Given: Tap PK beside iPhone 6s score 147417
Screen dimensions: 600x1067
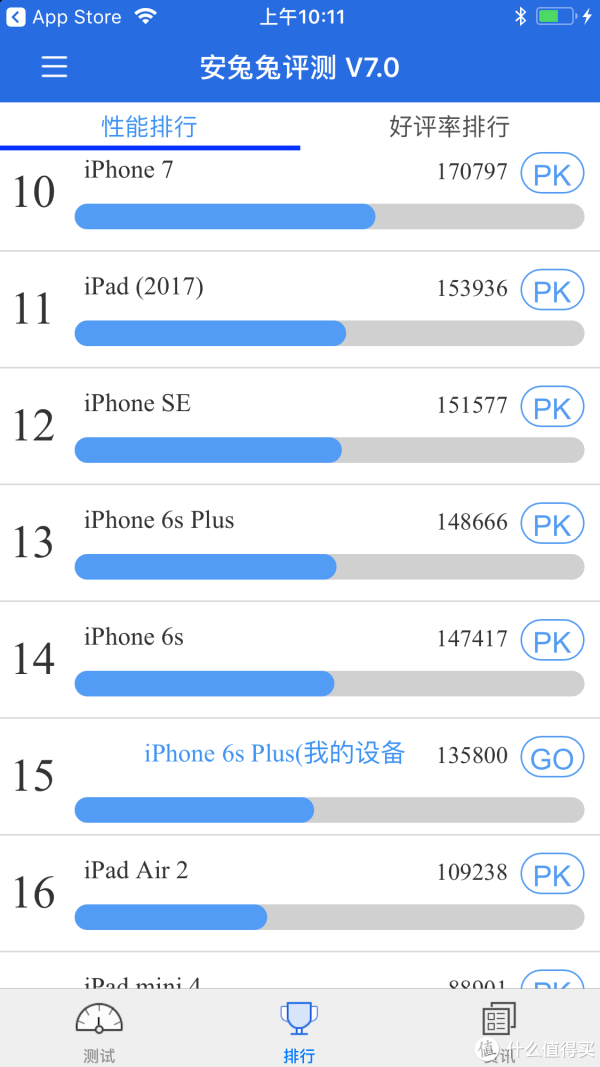Looking at the screenshot, I should pyautogui.click(x=552, y=641).
